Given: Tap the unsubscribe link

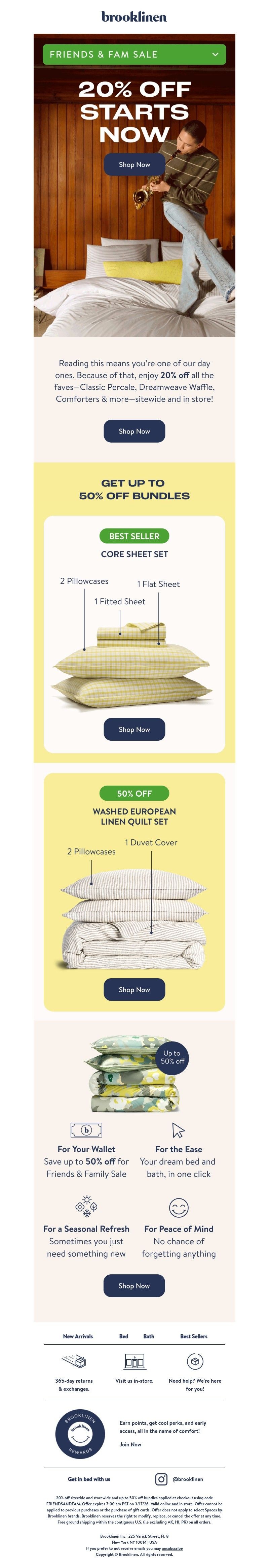Looking at the screenshot, I should click(172, 1548).
